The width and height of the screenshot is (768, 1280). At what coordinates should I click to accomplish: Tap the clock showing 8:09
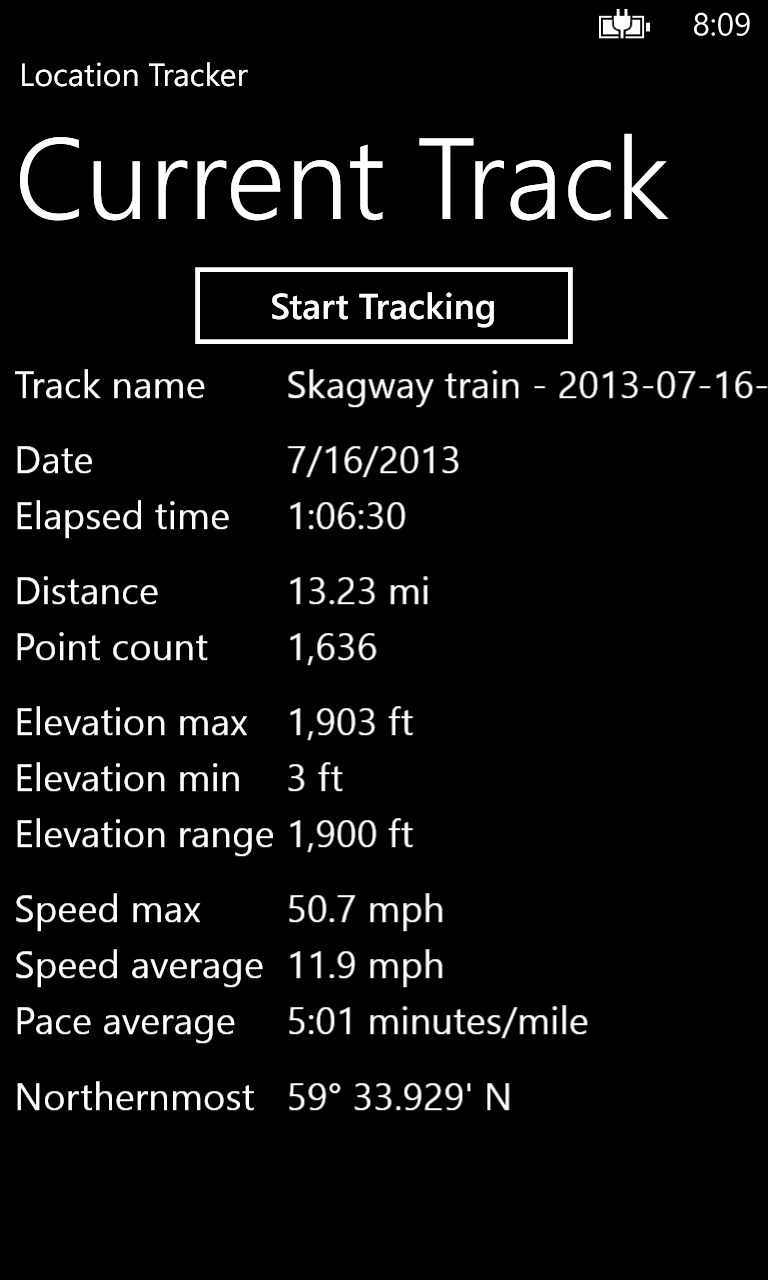722,26
